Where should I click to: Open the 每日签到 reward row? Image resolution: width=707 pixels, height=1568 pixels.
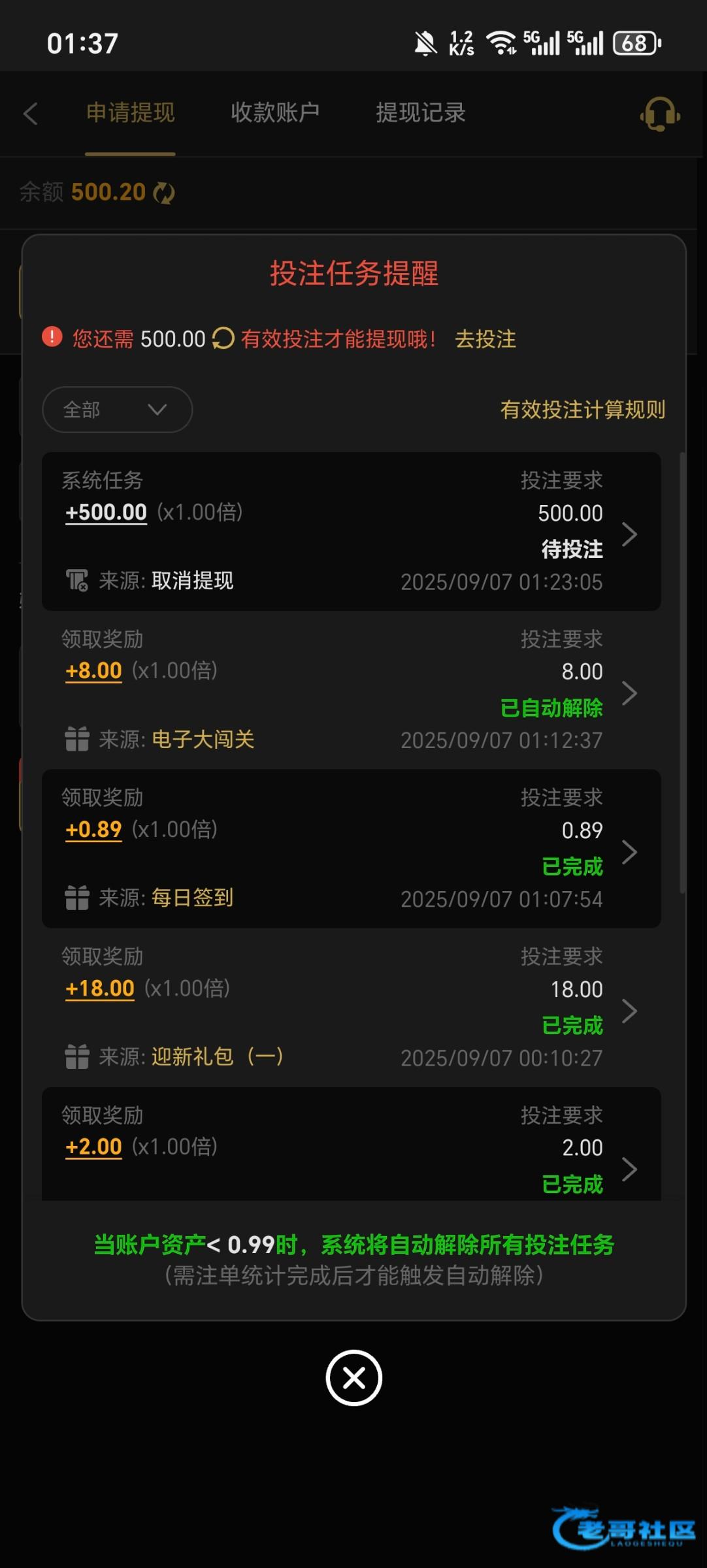tap(351, 849)
